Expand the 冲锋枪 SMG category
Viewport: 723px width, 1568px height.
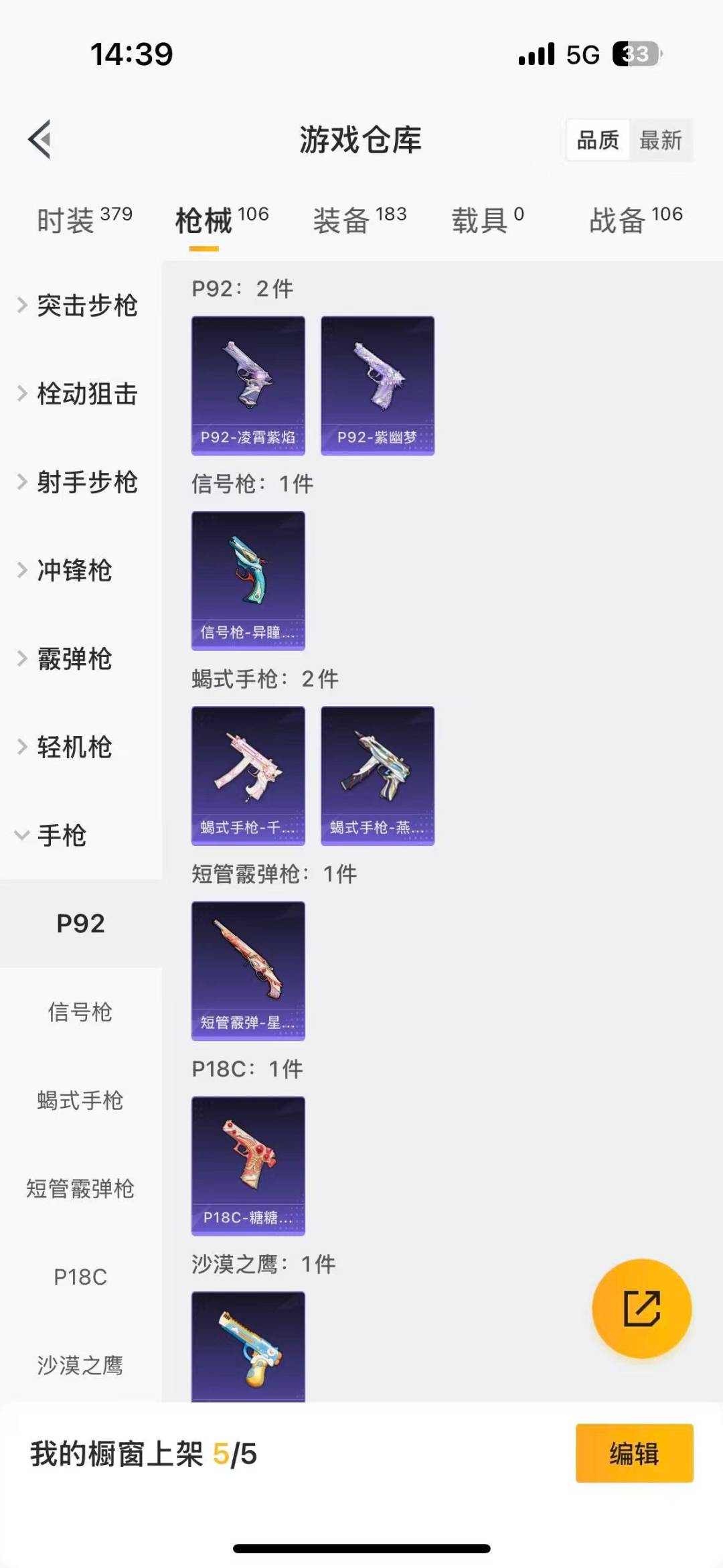point(74,571)
